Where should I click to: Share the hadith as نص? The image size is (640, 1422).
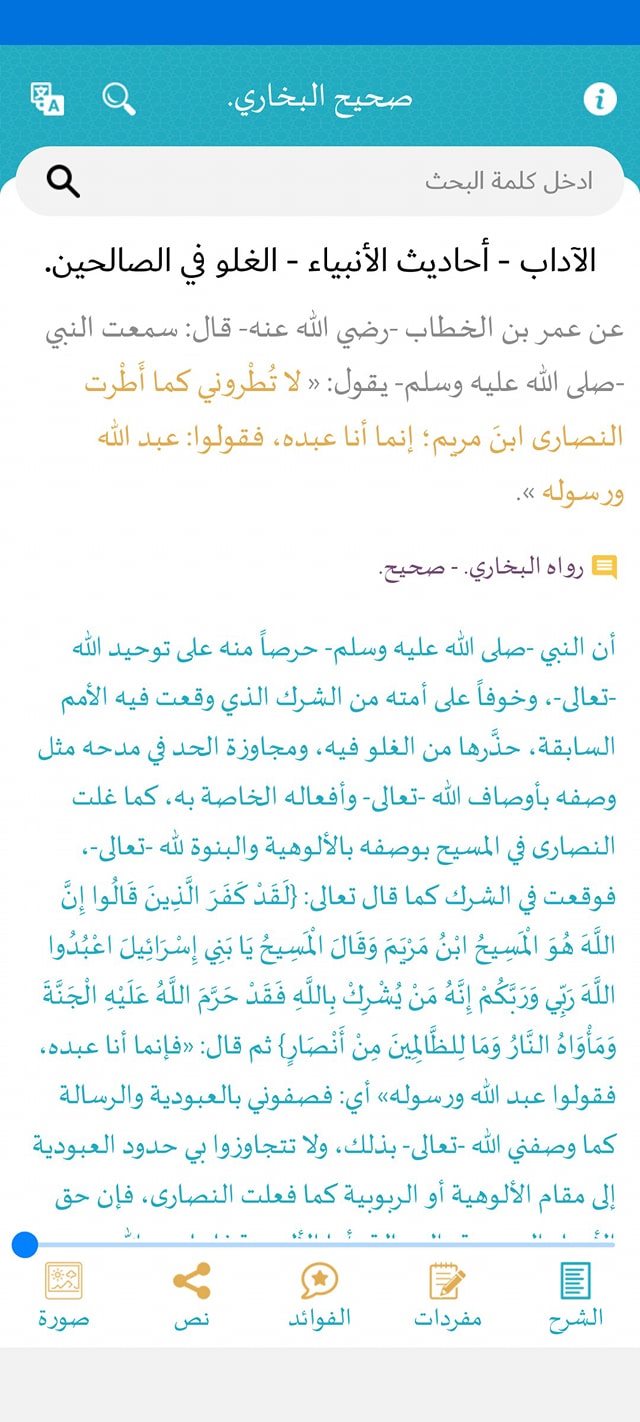pyautogui.click(x=191, y=1293)
